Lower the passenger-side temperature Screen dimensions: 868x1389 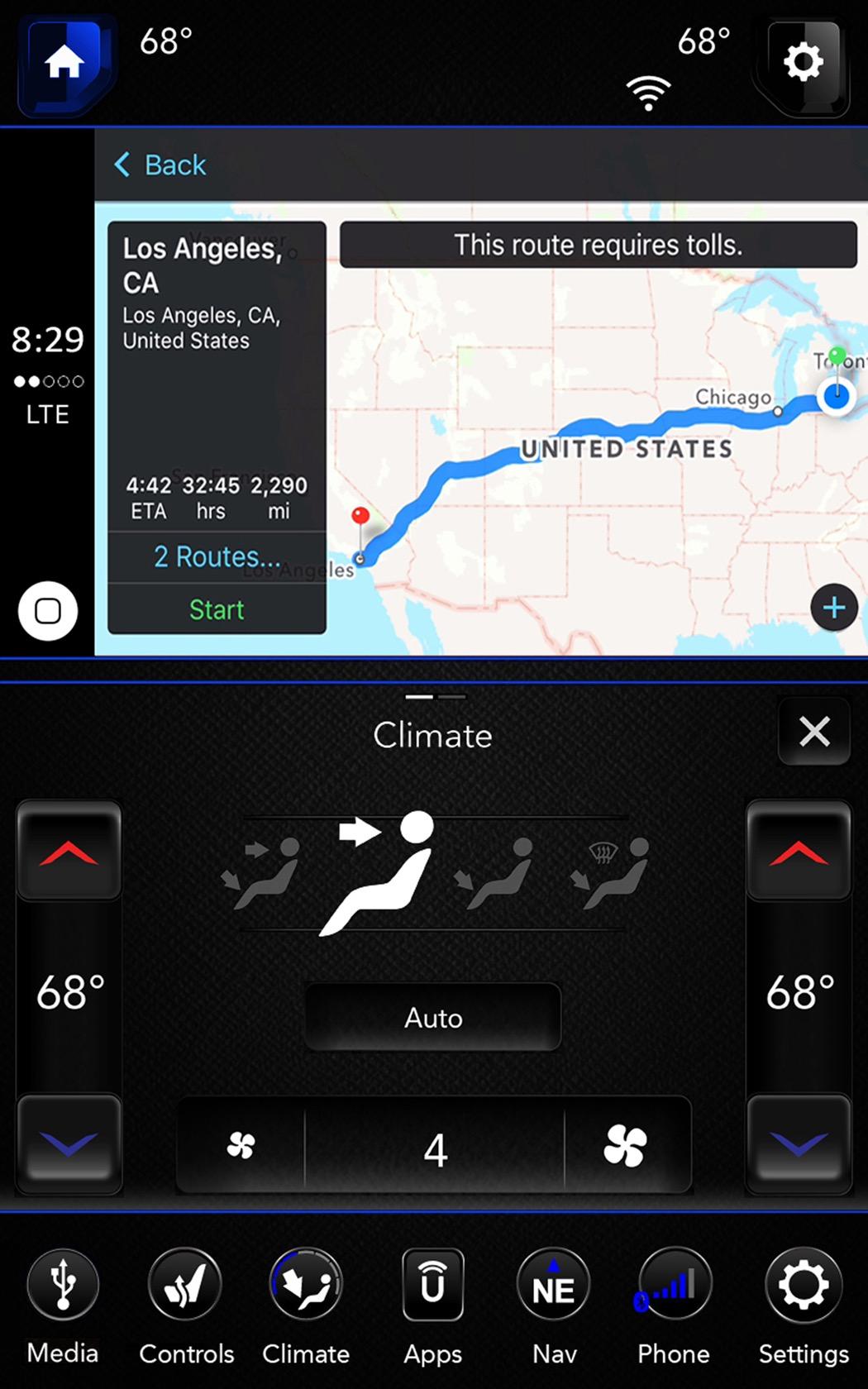tap(799, 1143)
